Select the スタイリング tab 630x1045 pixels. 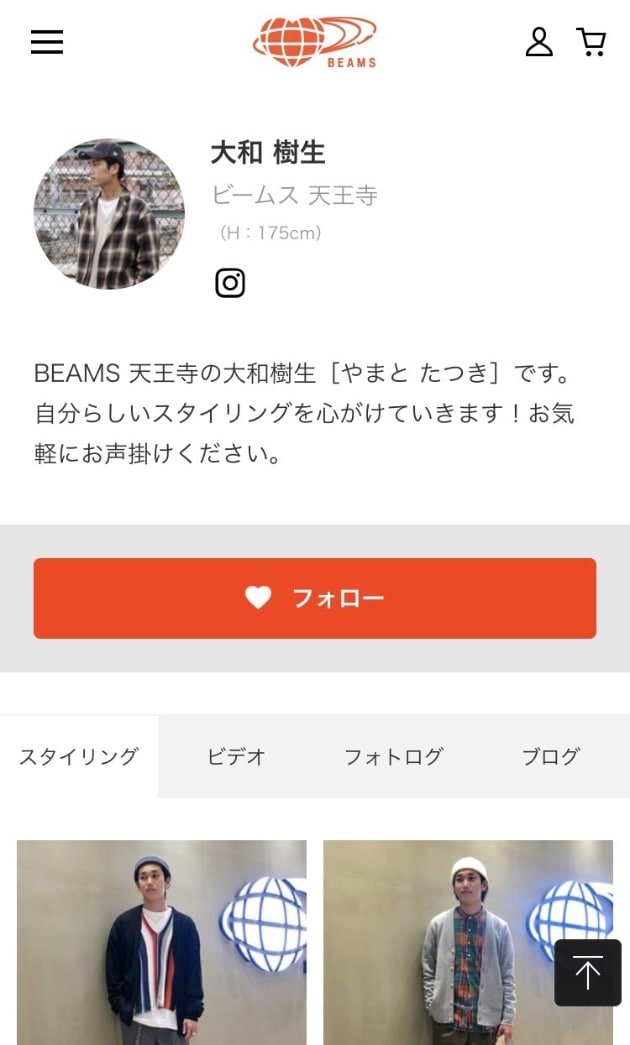click(x=79, y=757)
